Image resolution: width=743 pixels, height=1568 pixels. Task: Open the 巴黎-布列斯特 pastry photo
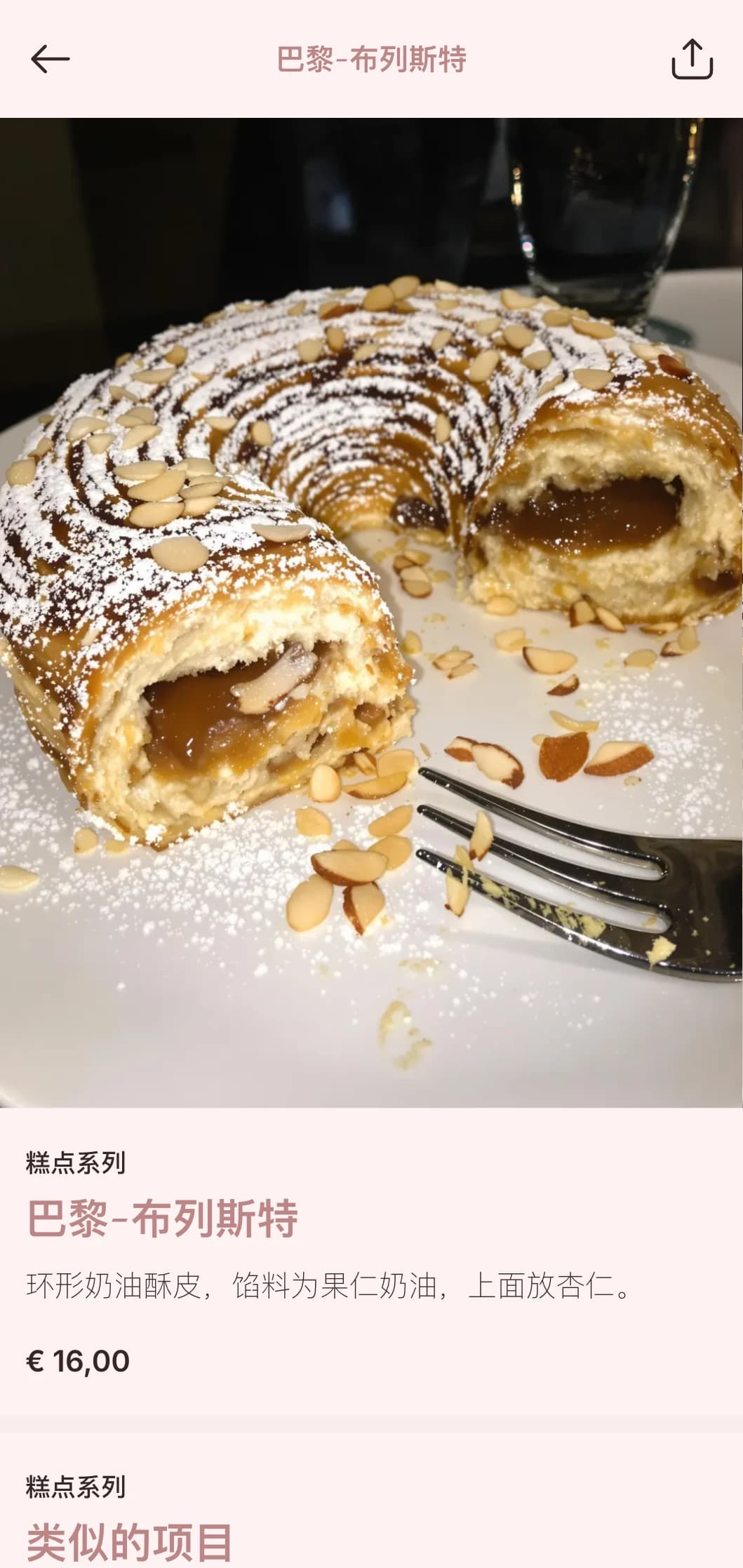[371, 612]
